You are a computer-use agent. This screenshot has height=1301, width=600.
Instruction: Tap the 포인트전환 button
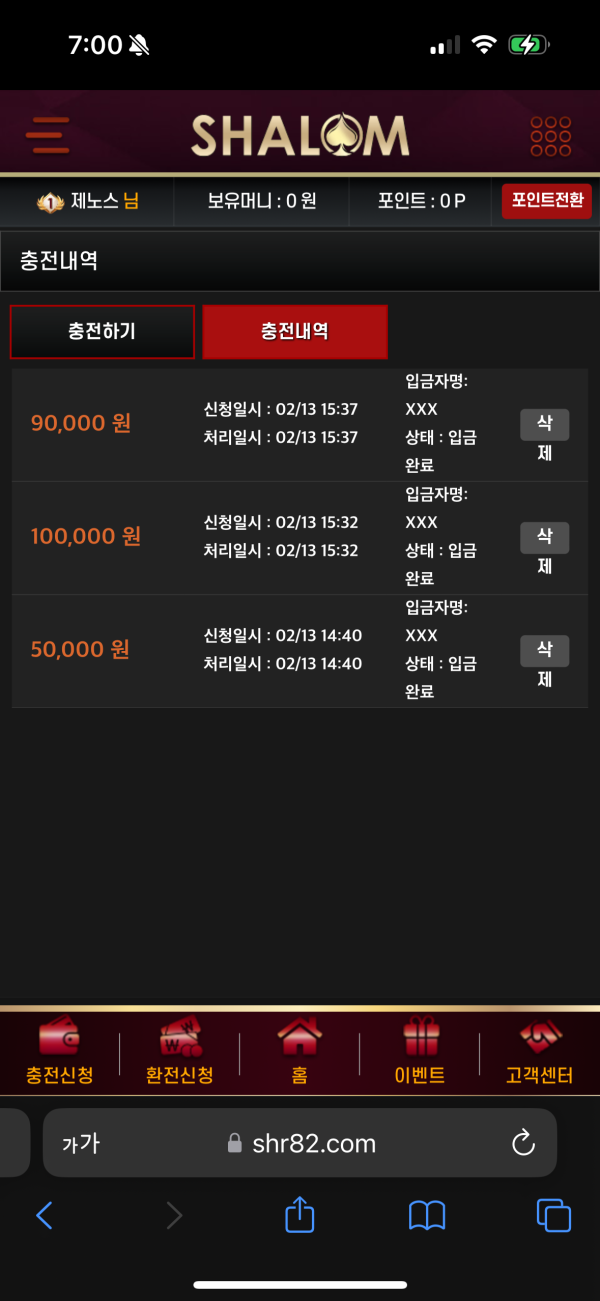pos(546,201)
